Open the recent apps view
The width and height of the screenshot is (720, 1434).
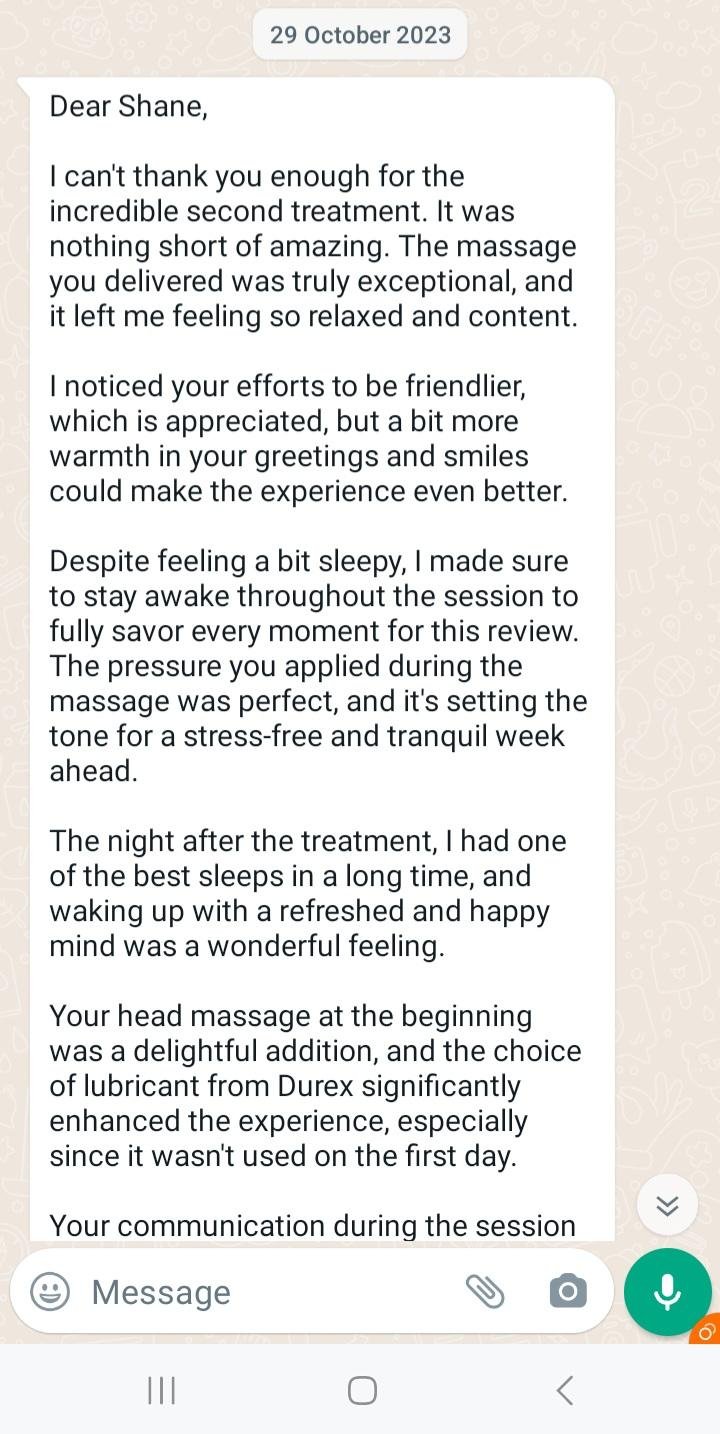[x=161, y=1390]
